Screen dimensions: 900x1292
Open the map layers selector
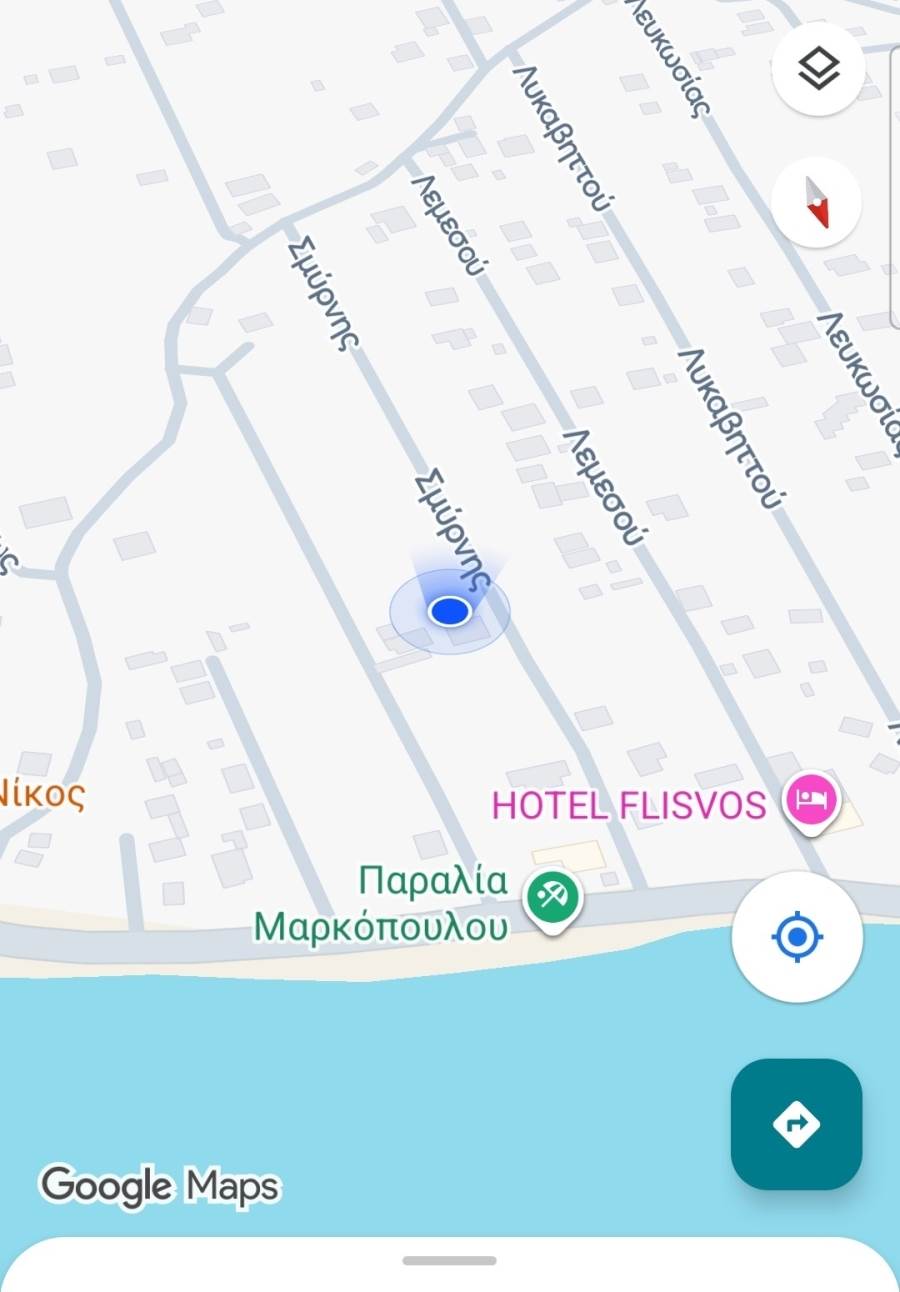tap(818, 69)
